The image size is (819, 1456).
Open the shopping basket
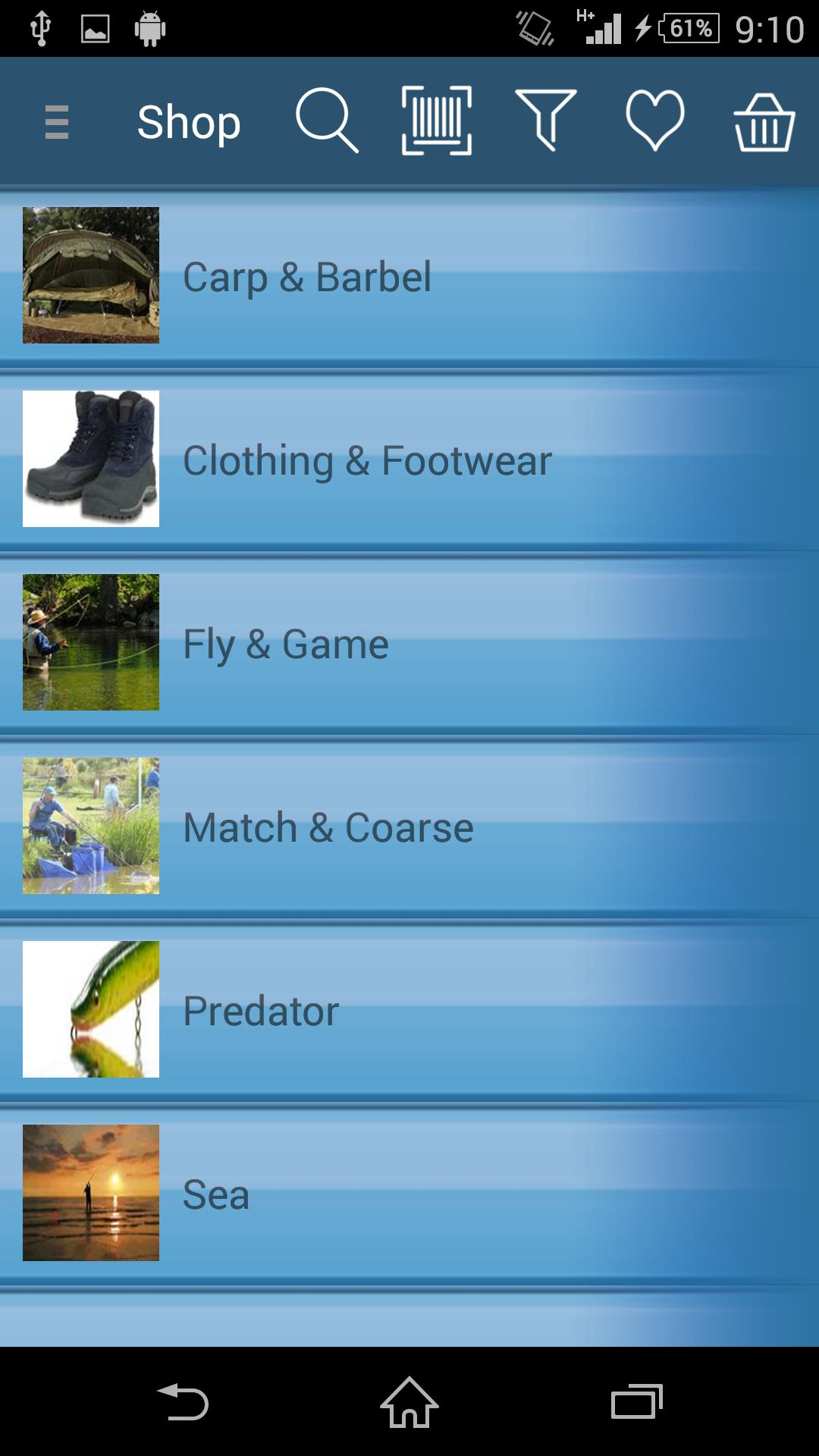click(764, 122)
